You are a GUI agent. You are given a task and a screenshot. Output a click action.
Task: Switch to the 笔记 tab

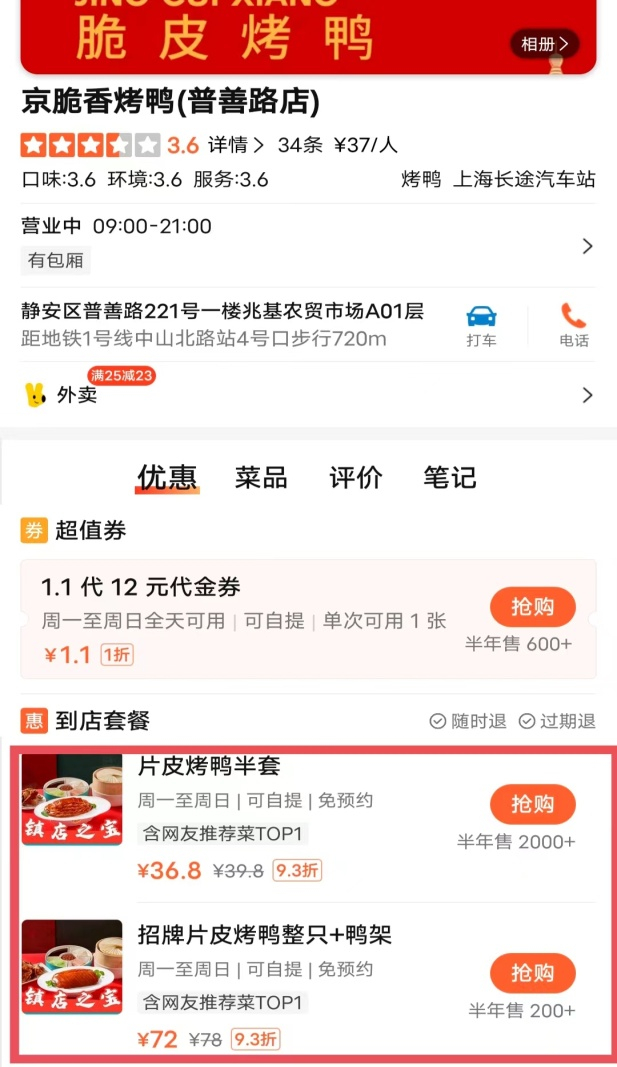click(450, 478)
